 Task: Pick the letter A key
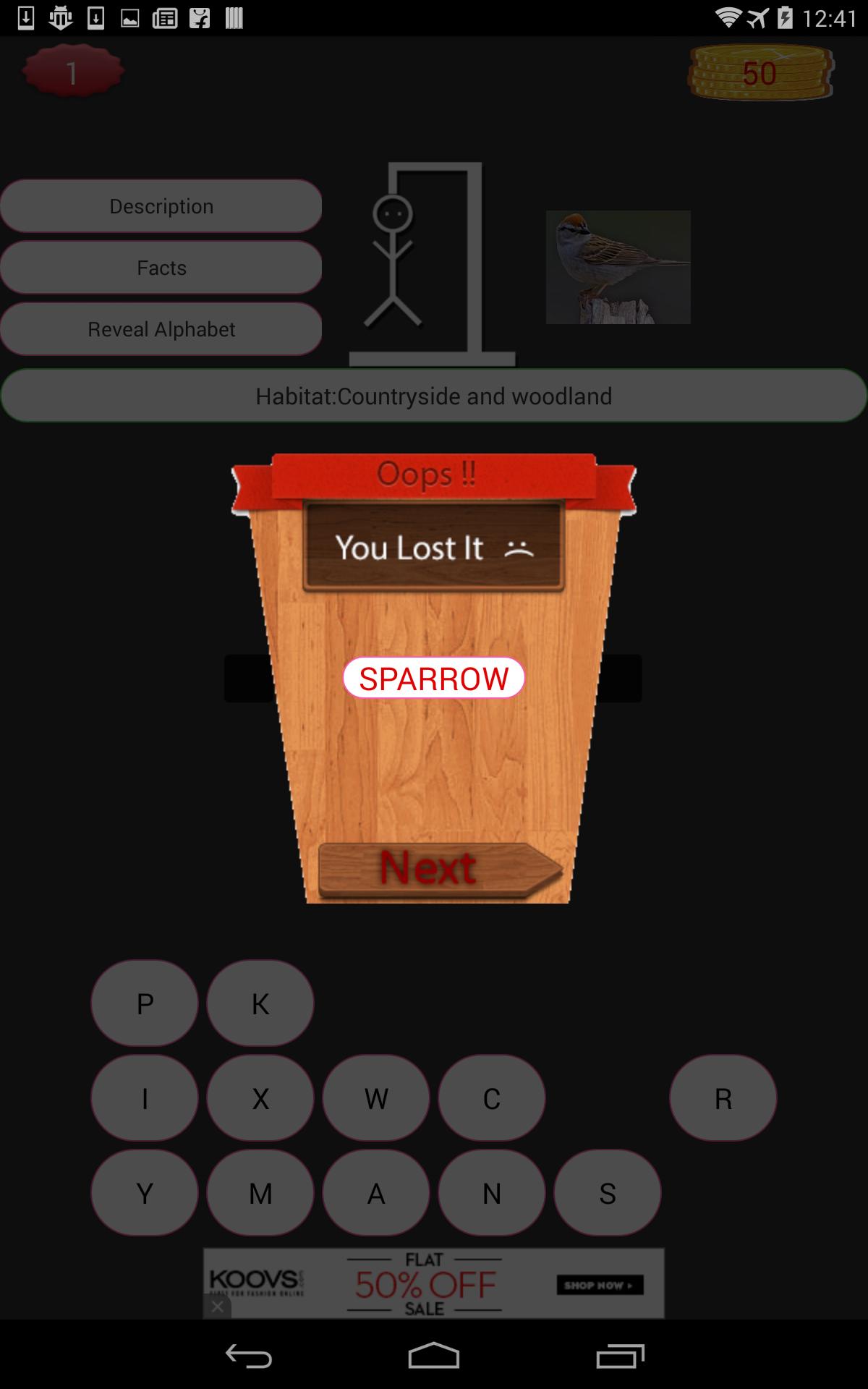point(376,1193)
